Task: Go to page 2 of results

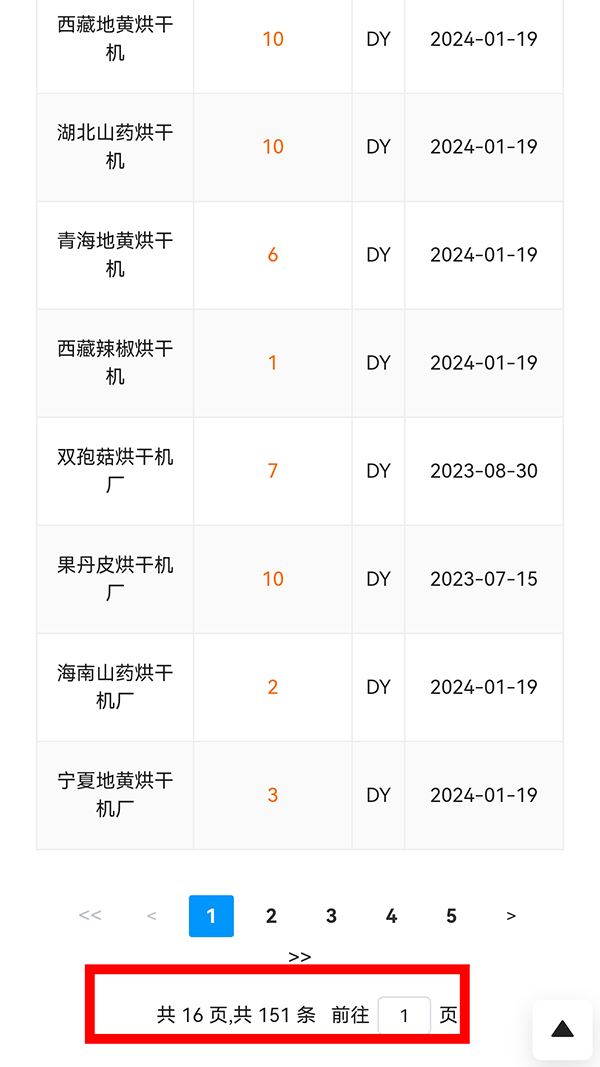Action: point(271,916)
